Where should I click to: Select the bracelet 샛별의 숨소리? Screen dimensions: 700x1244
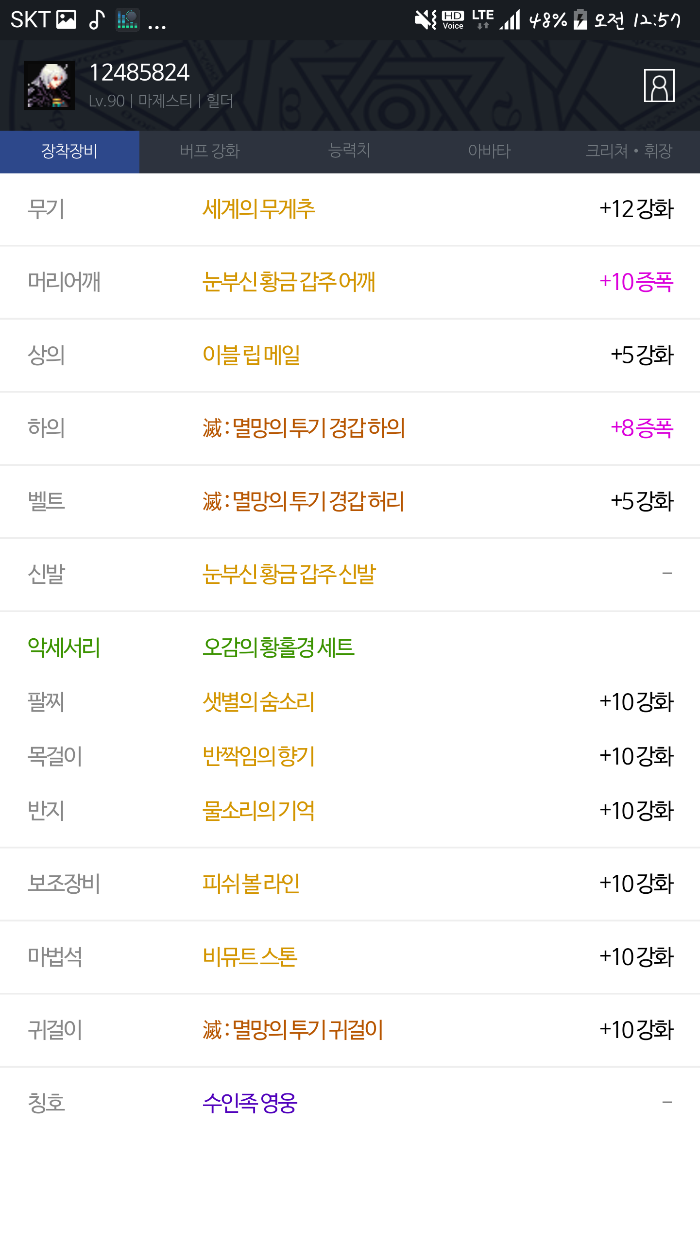pyautogui.click(x=259, y=702)
